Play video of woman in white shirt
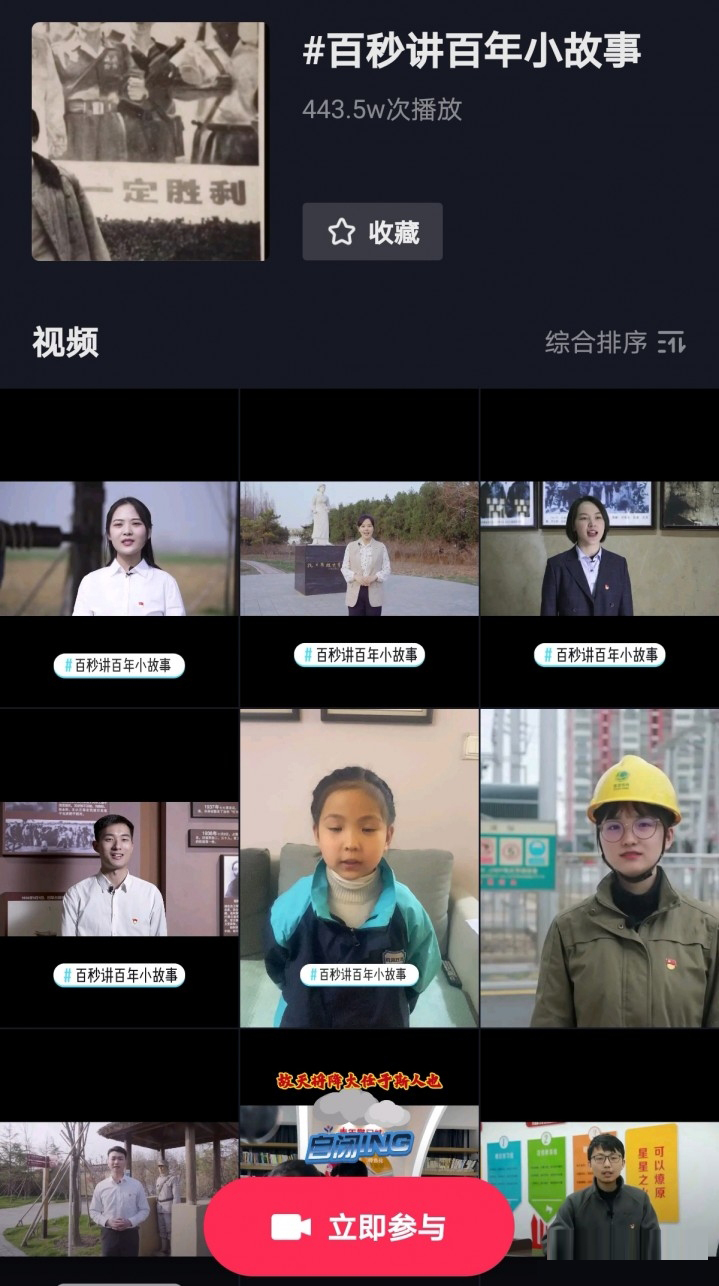The width and height of the screenshot is (719, 1286). click(119, 550)
